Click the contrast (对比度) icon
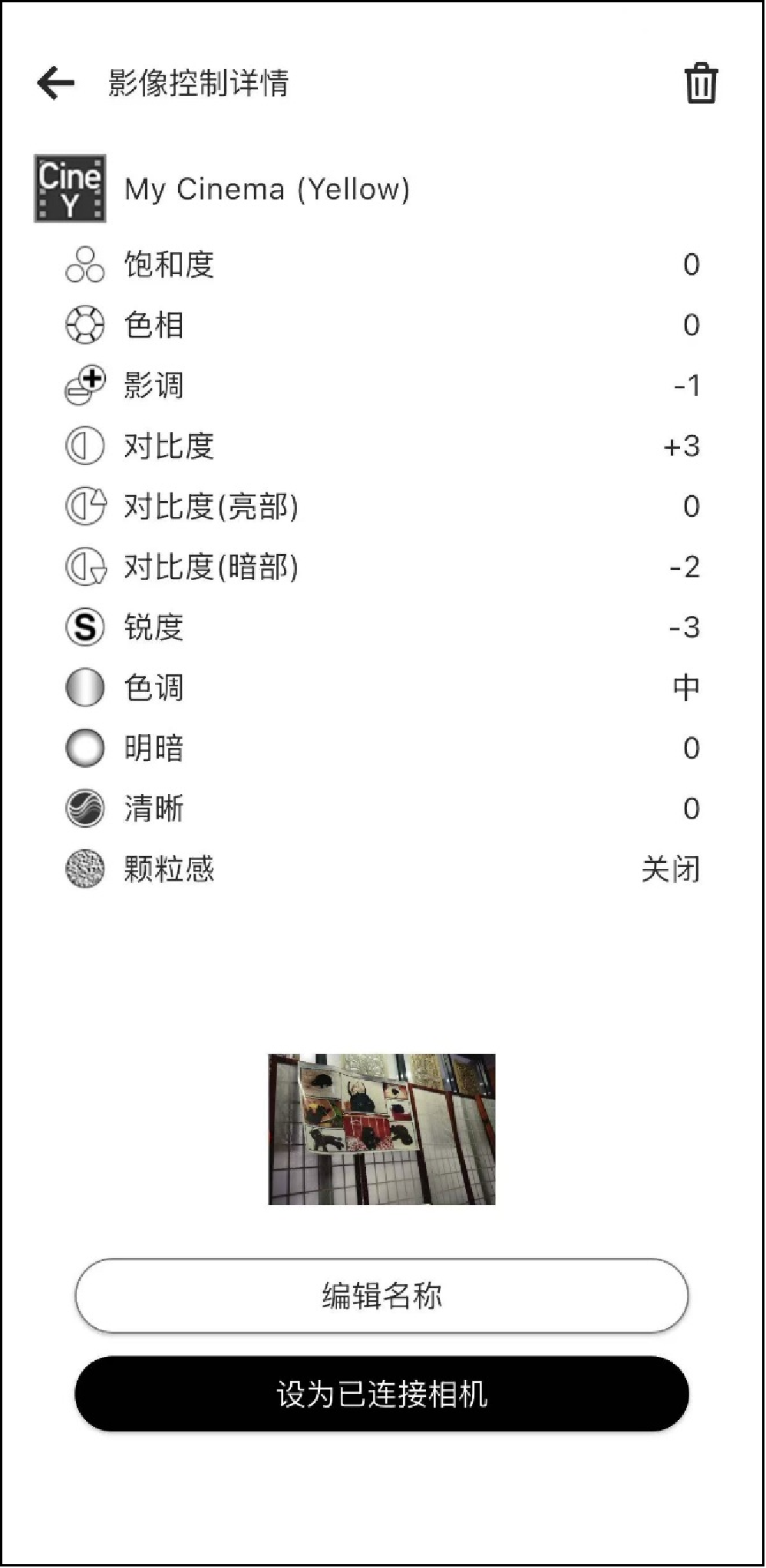 tap(85, 446)
